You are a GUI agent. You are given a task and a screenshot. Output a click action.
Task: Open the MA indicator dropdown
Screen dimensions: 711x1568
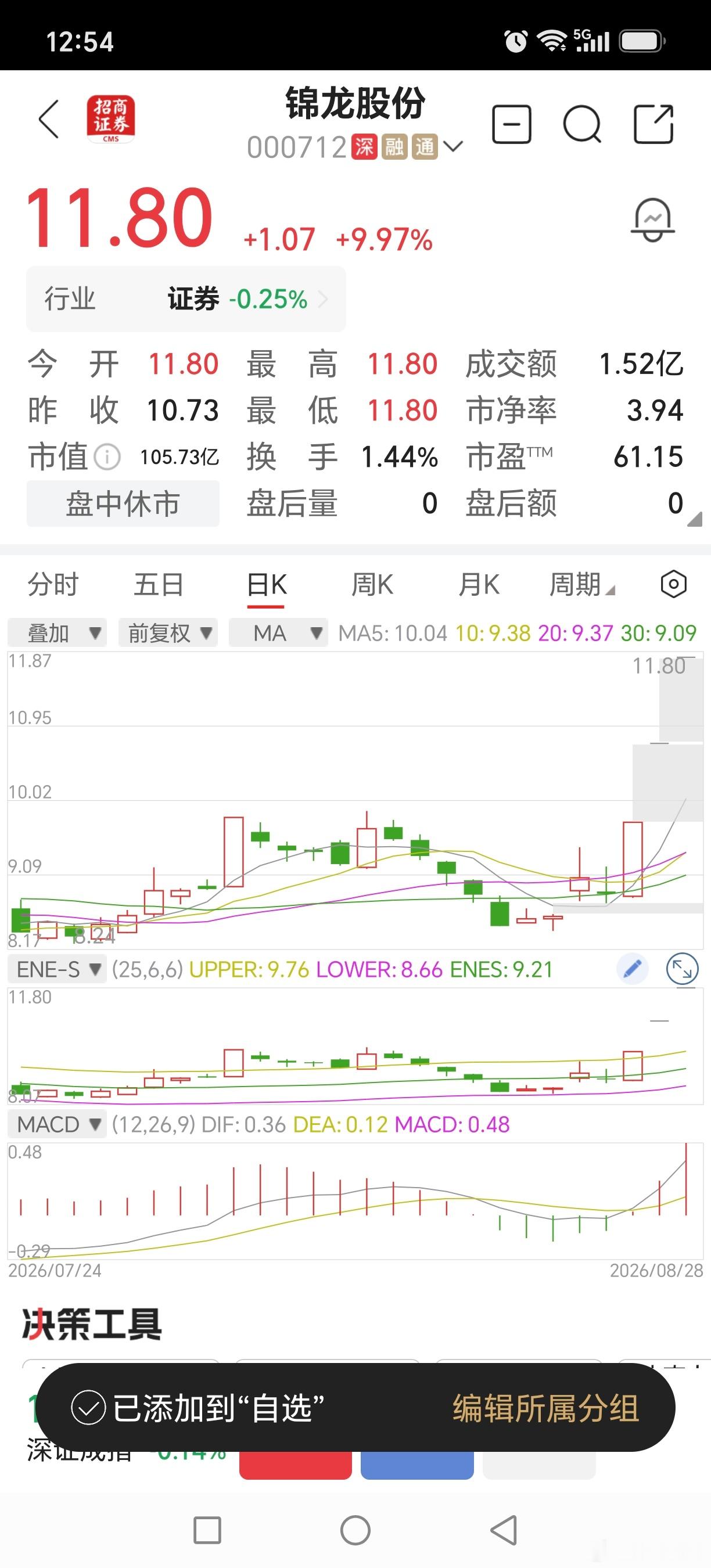(x=278, y=632)
